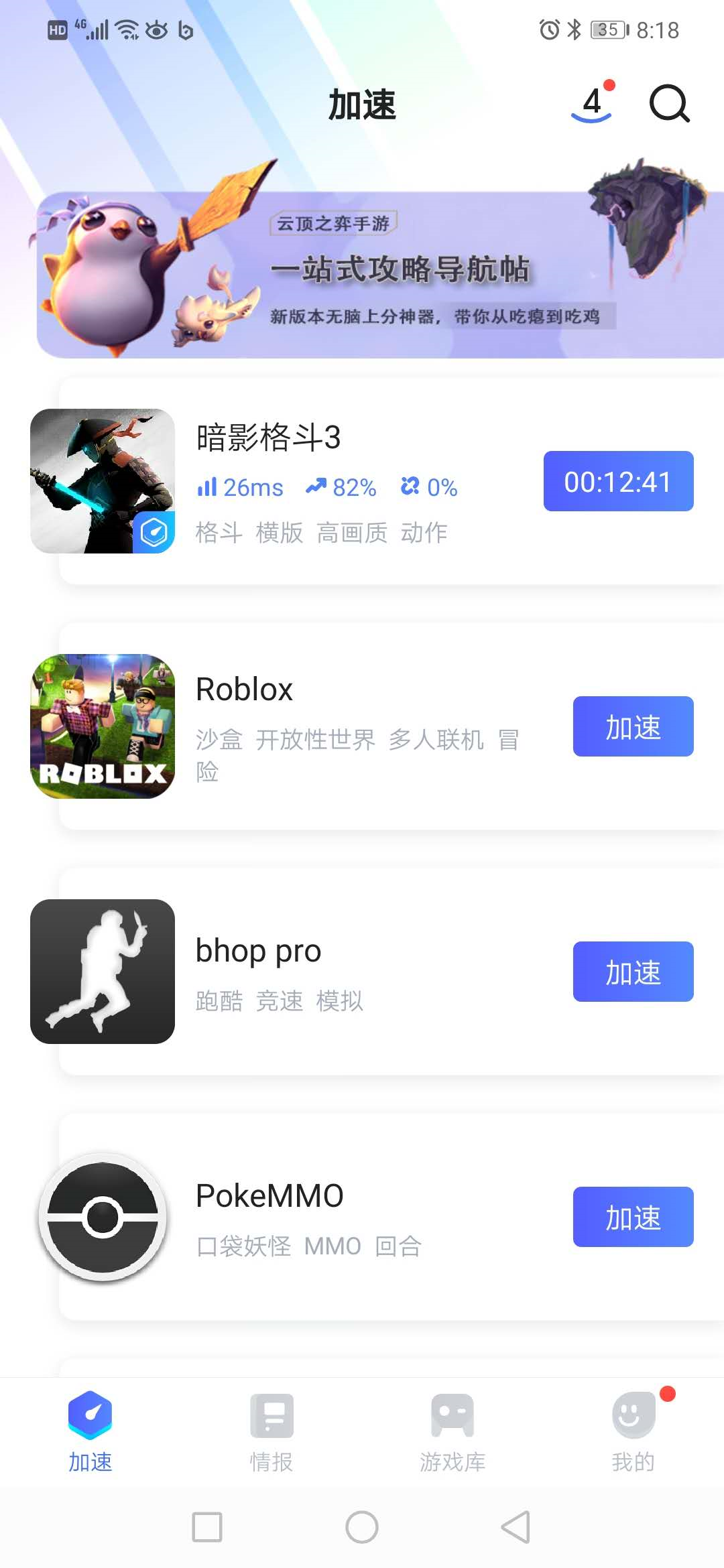This screenshot has width=724, height=1568.
Task: Switch to the 情报 tab
Action: 271,1431
